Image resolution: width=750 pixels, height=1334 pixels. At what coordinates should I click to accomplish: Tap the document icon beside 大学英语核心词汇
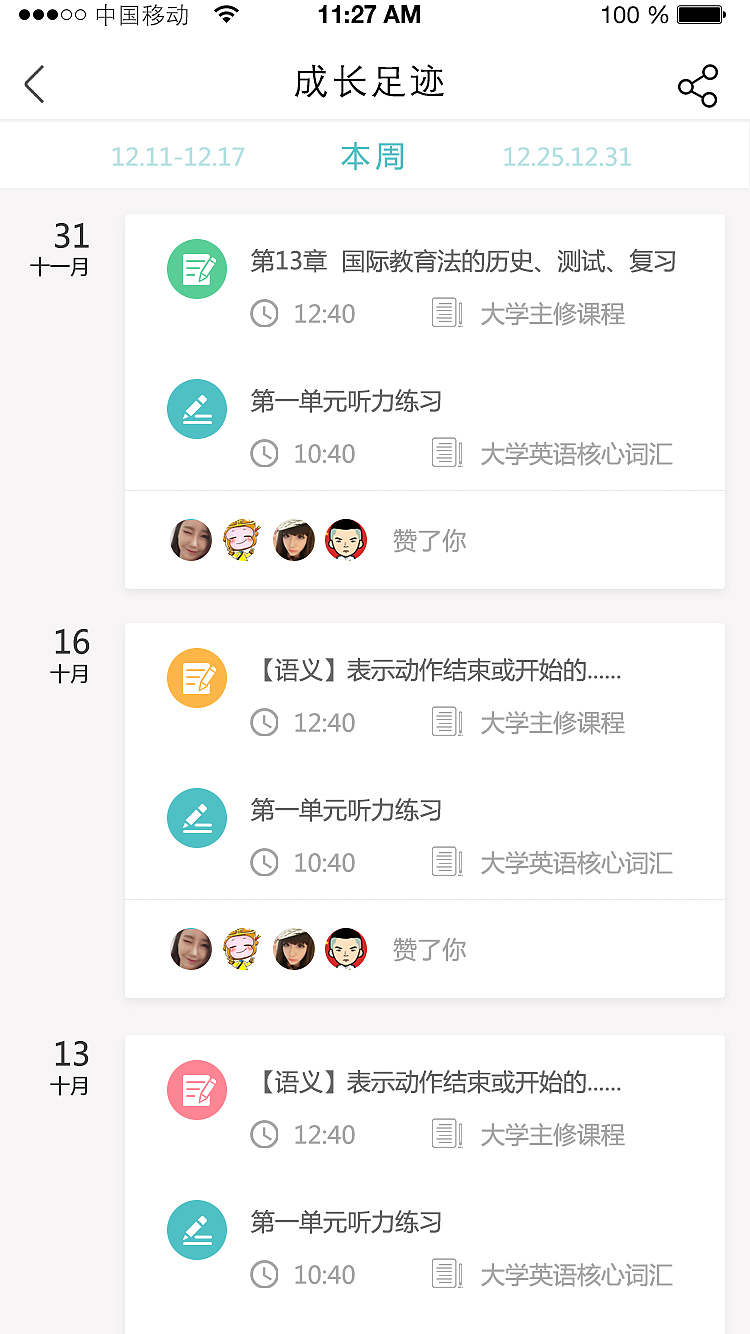click(446, 452)
